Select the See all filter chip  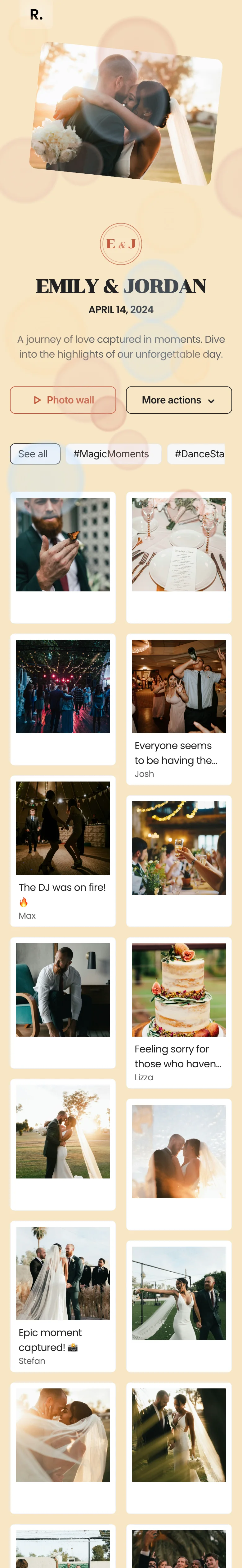[x=35, y=454]
